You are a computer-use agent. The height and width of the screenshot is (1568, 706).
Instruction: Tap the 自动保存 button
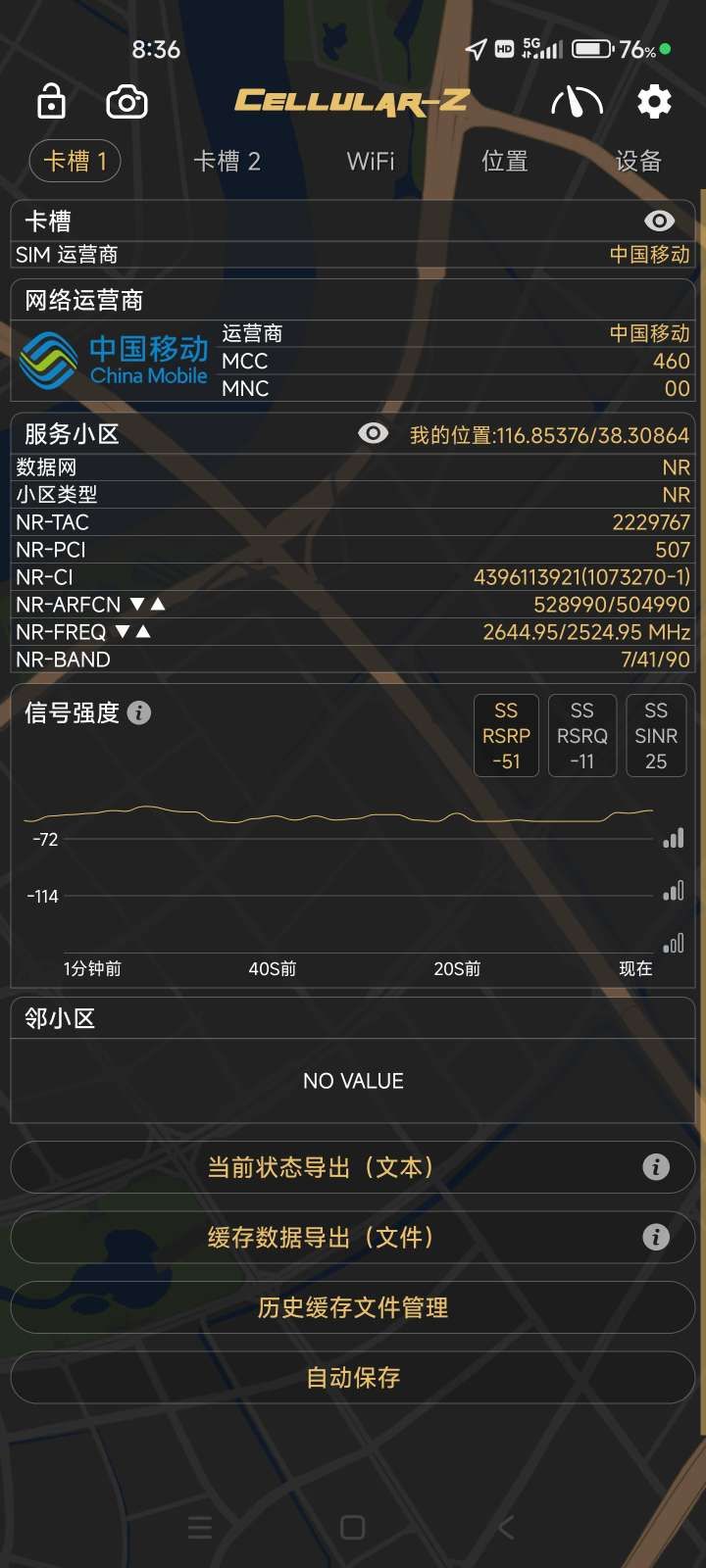click(x=353, y=1378)
